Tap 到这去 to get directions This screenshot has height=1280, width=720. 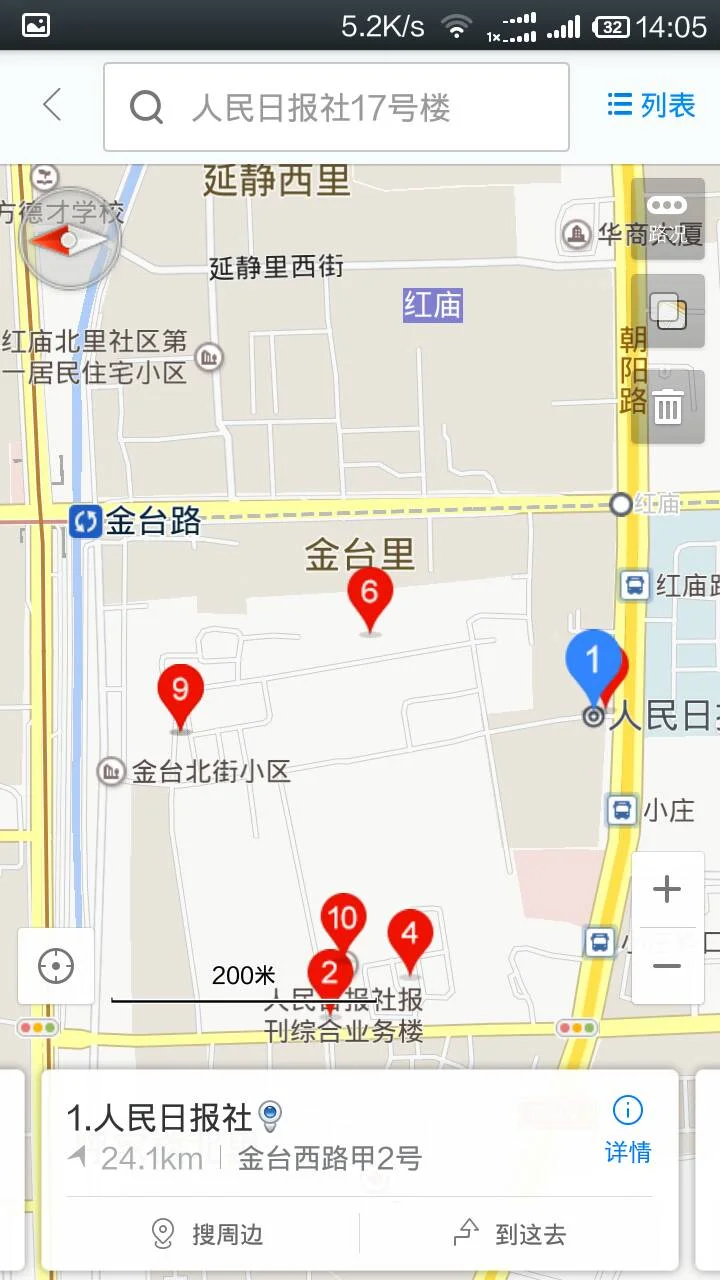511,1235
